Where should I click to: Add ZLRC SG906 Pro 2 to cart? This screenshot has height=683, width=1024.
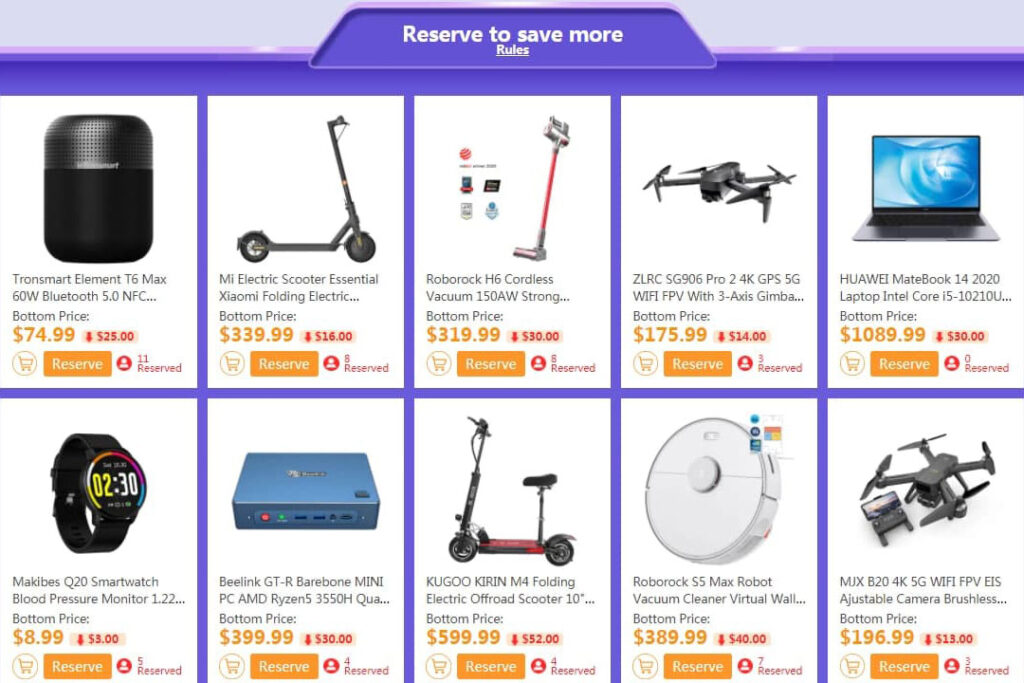[x=646, y=364]
